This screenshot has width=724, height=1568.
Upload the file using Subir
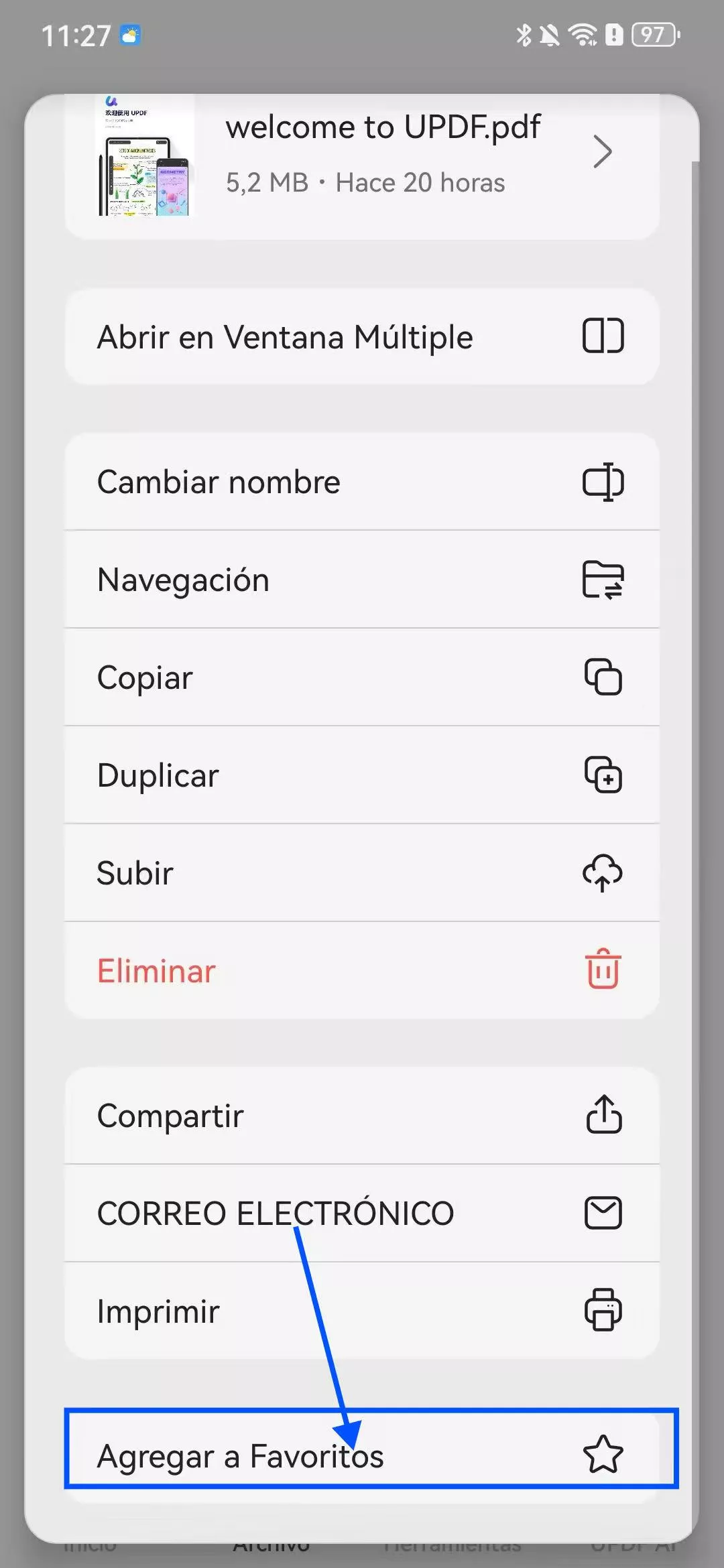tap(362, 873)
